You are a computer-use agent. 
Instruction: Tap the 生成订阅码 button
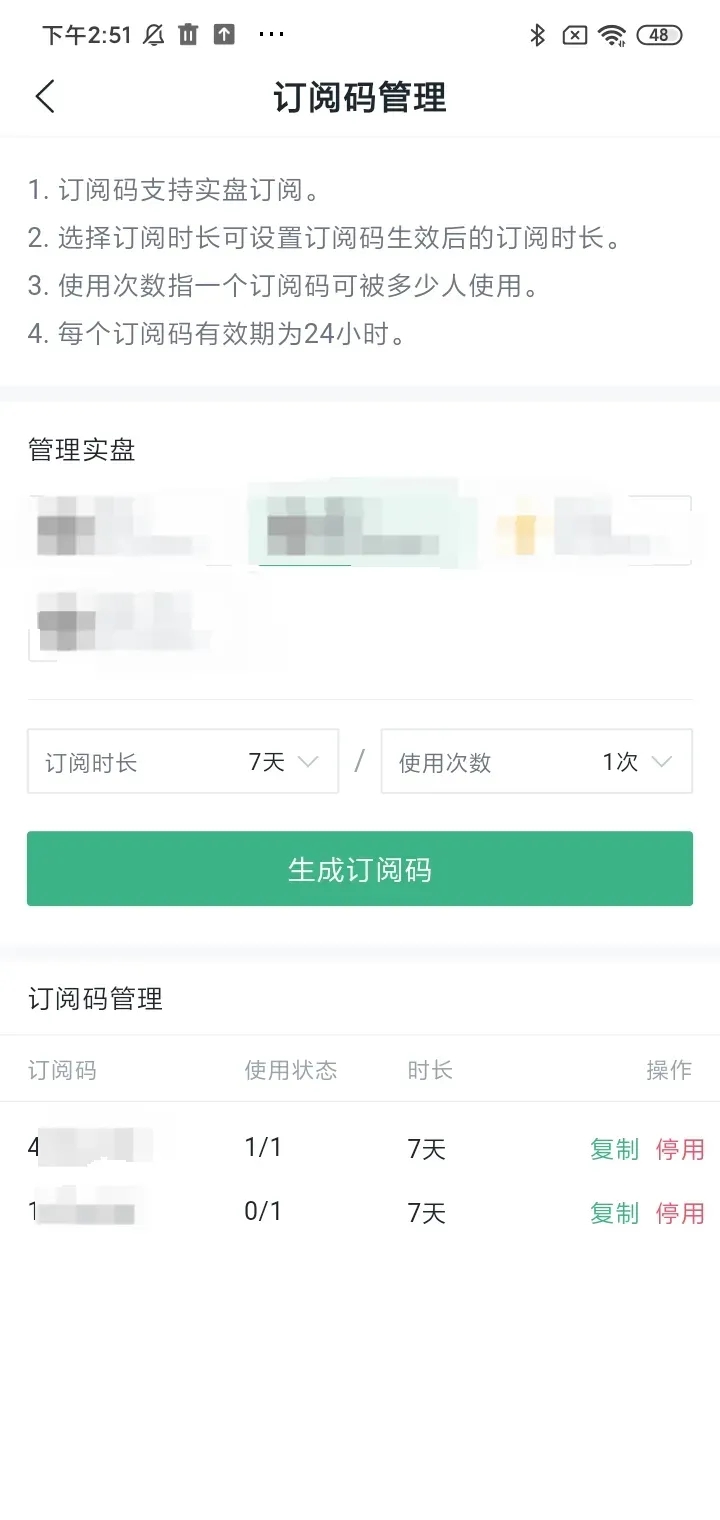click(x=360, y=869)
